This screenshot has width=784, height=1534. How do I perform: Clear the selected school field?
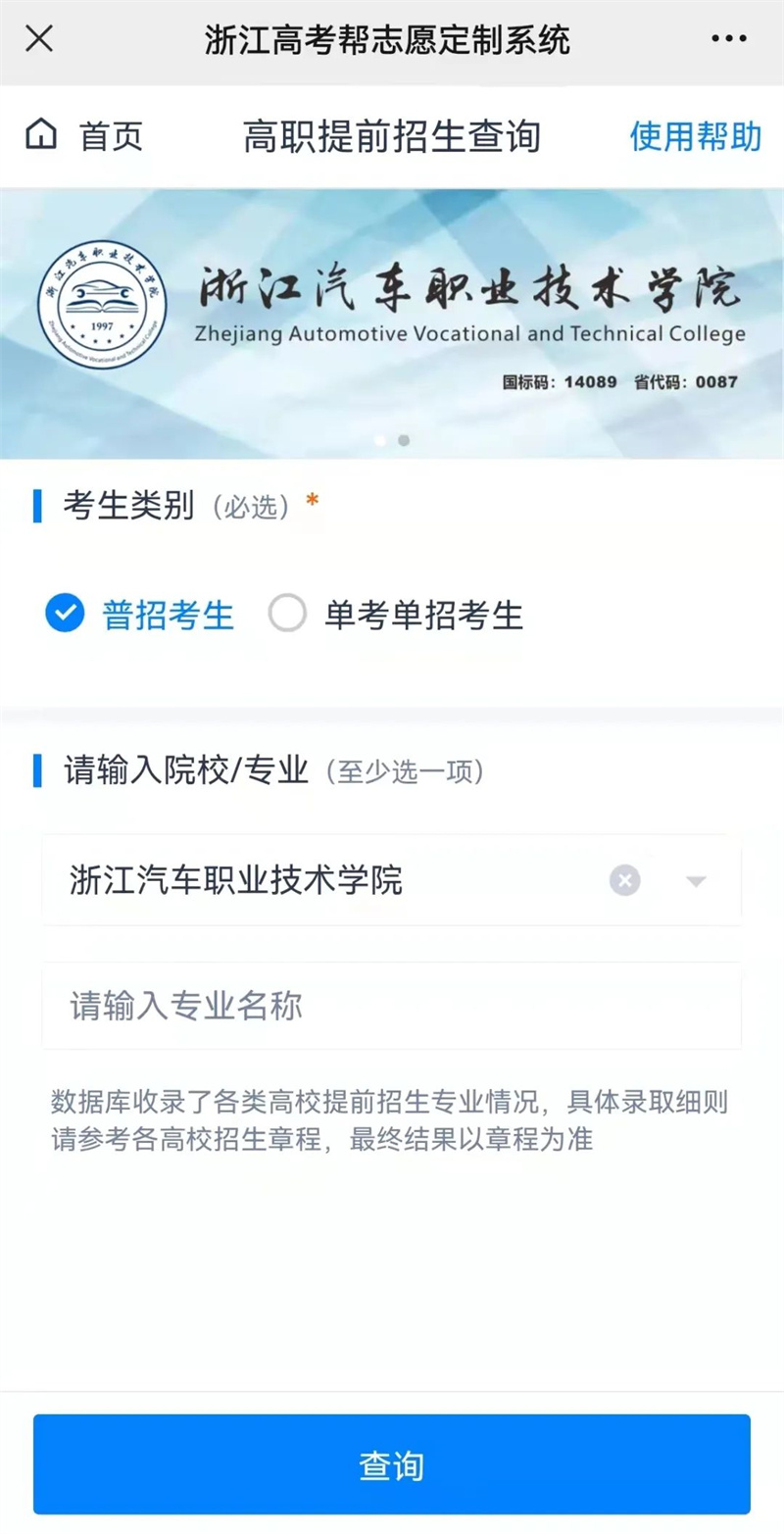[625, 880]
